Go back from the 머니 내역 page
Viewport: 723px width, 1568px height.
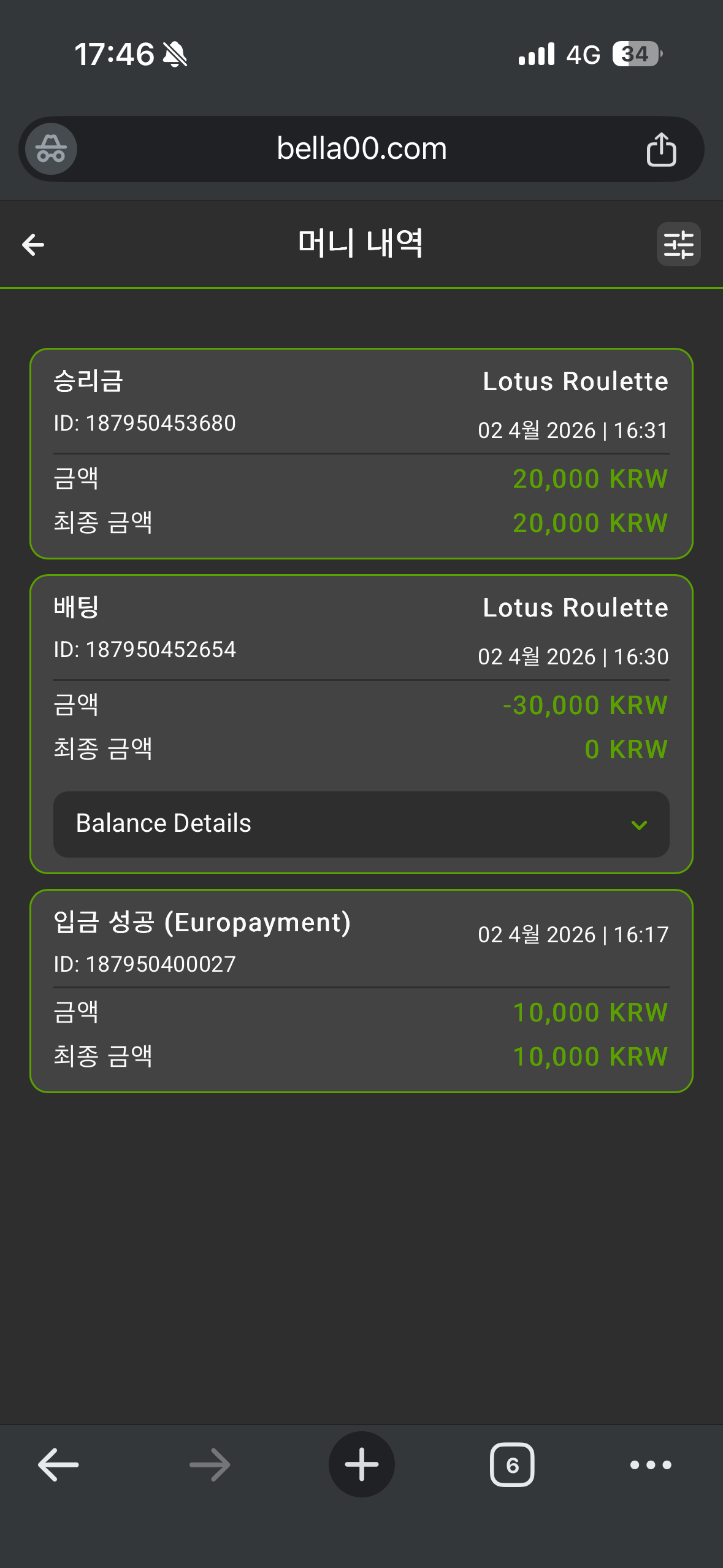pyautogui.click(x=33, y=245)
